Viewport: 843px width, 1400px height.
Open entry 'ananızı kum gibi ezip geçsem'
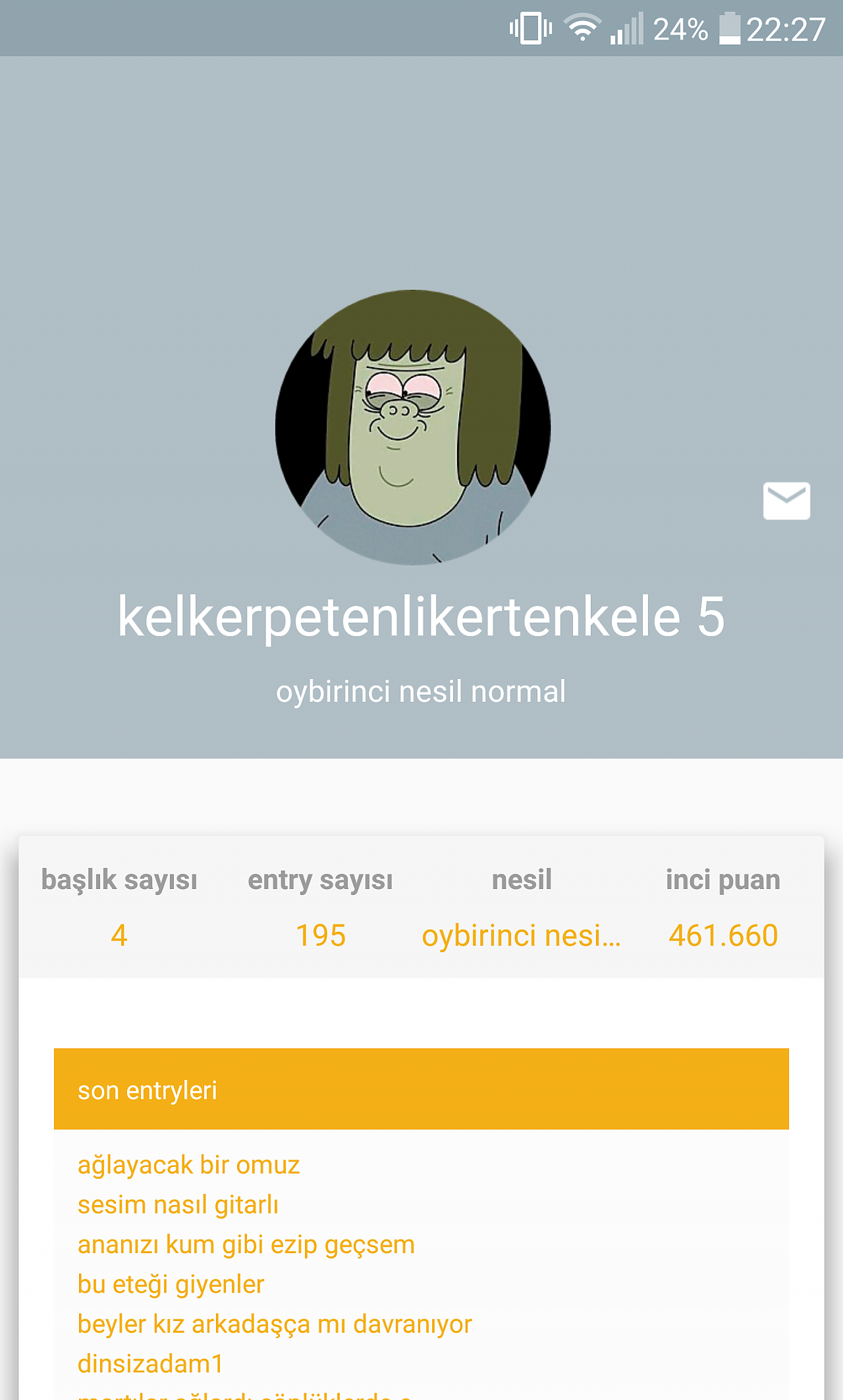(x=246, y=1245)
